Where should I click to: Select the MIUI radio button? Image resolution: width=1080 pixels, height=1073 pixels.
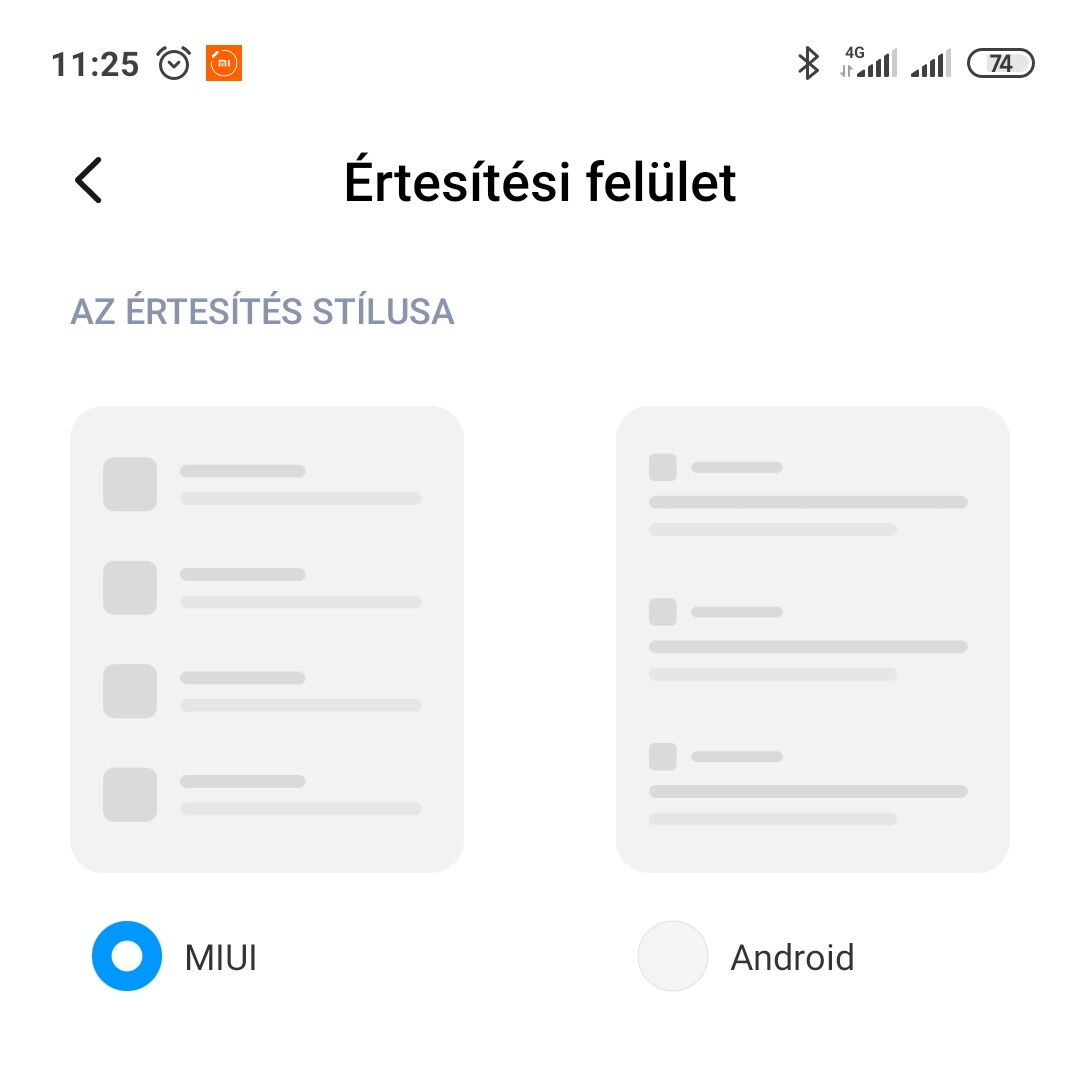[x=127, y=957]
